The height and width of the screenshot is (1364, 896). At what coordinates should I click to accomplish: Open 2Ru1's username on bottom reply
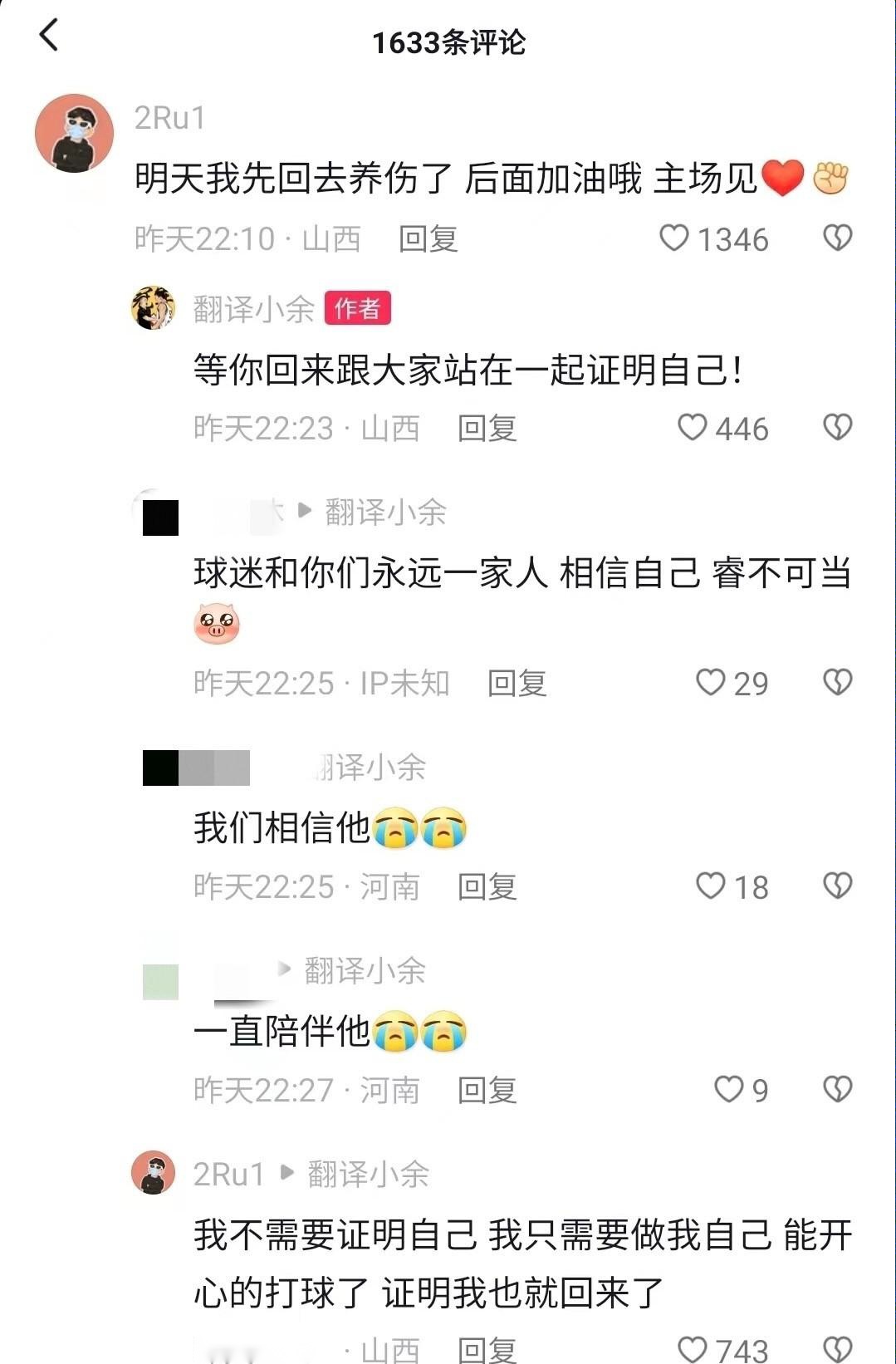[228, 1174]
